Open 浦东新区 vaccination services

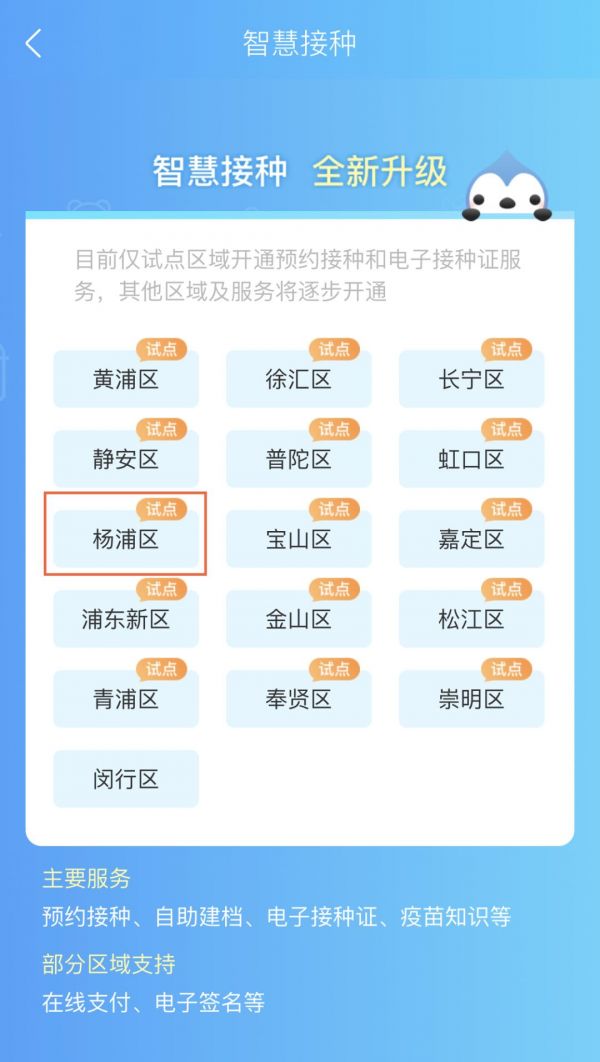(126, 619)
